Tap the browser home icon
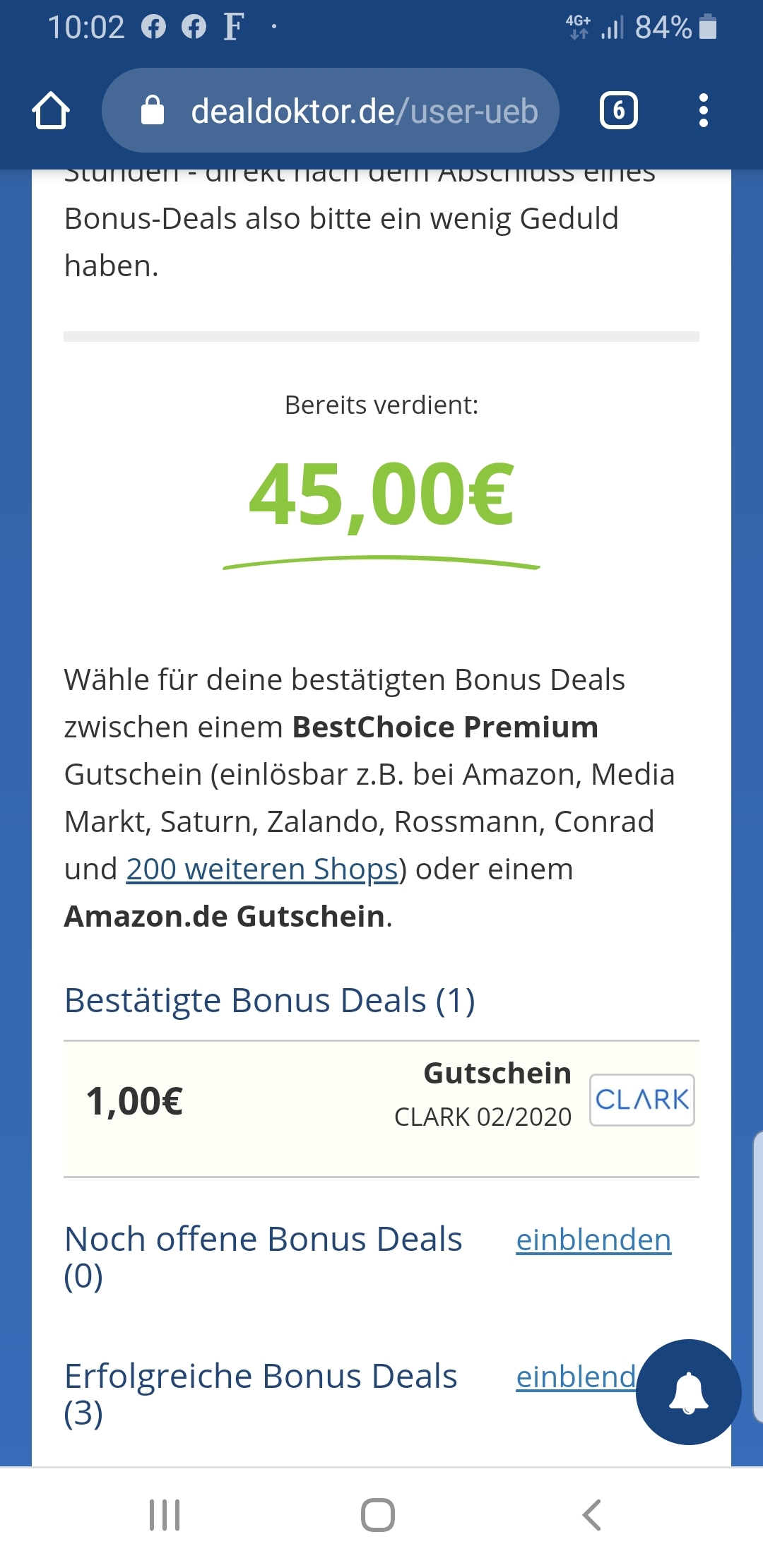The width and height of the screenshot is (763, 1568). pyautogui.click(x=51, y=111)
